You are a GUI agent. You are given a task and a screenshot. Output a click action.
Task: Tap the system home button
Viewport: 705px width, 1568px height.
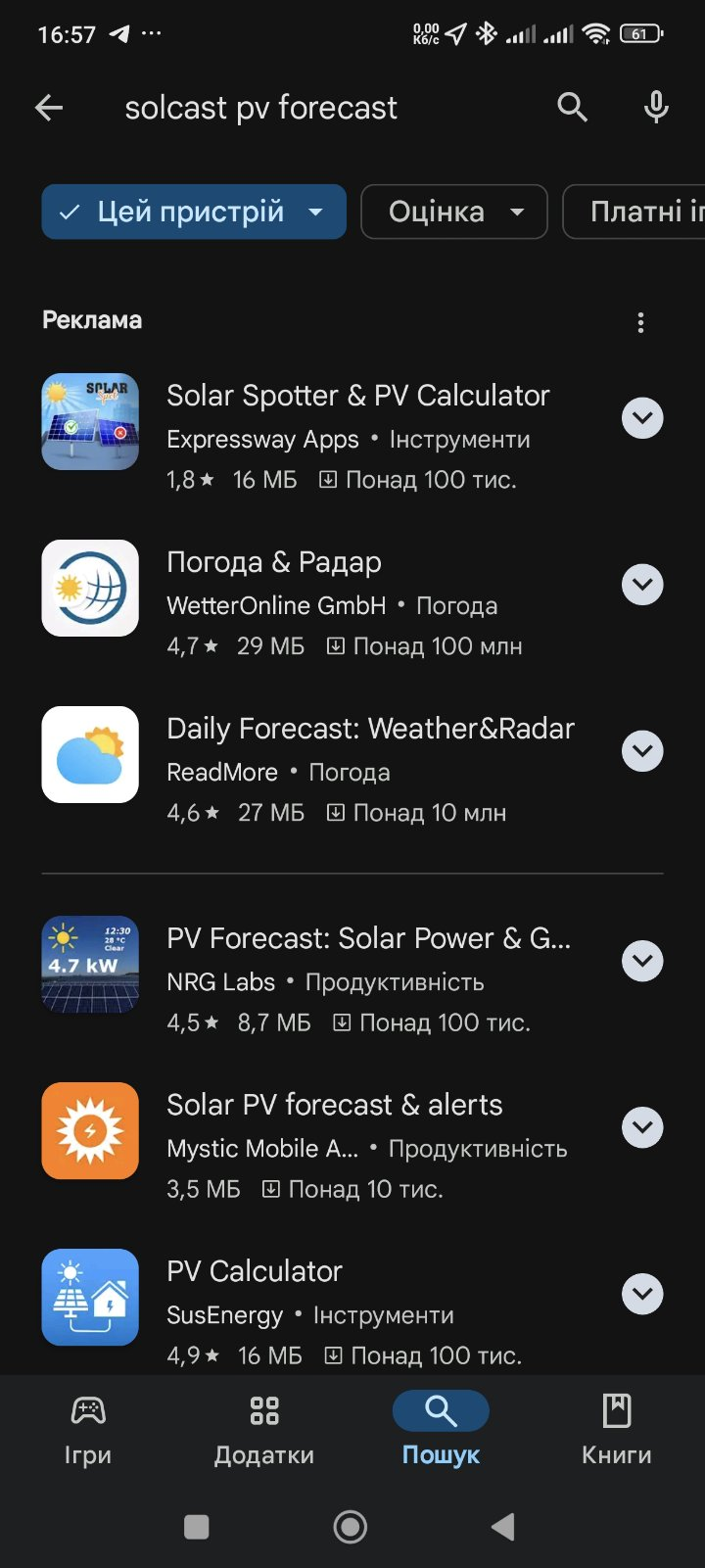click(x=351, y=1526)
